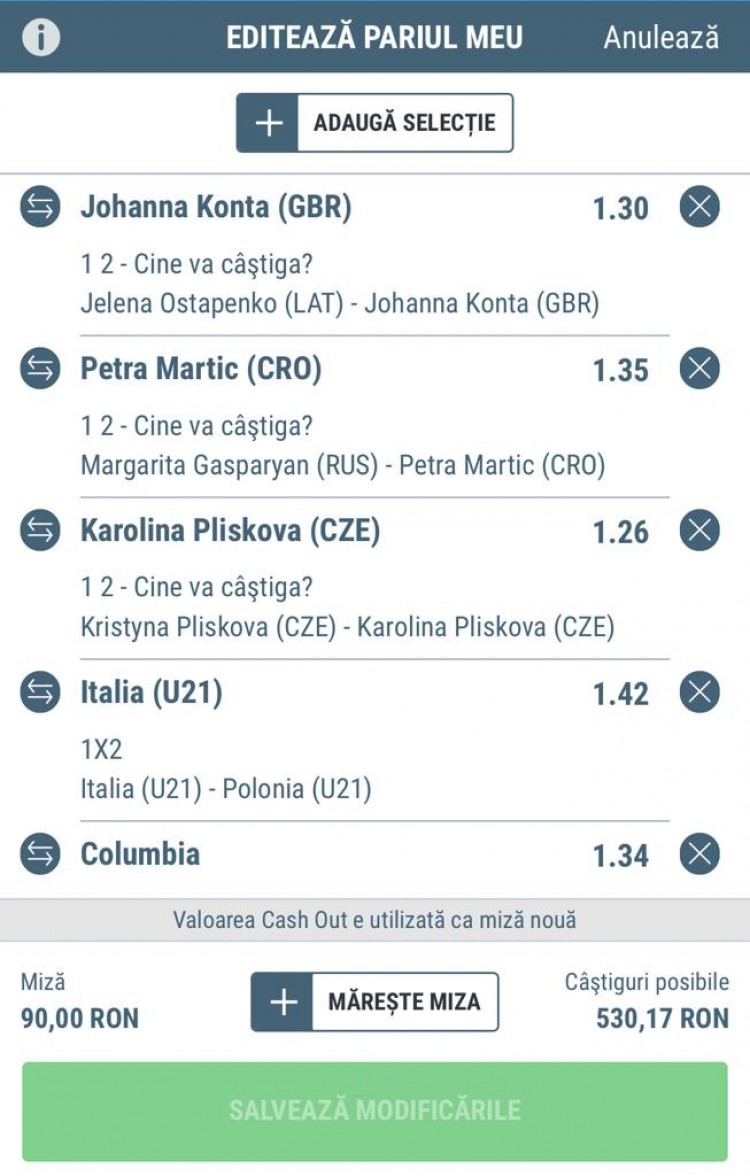
Task: Swap the Columbia selection
Action: (x=41, y=854)
